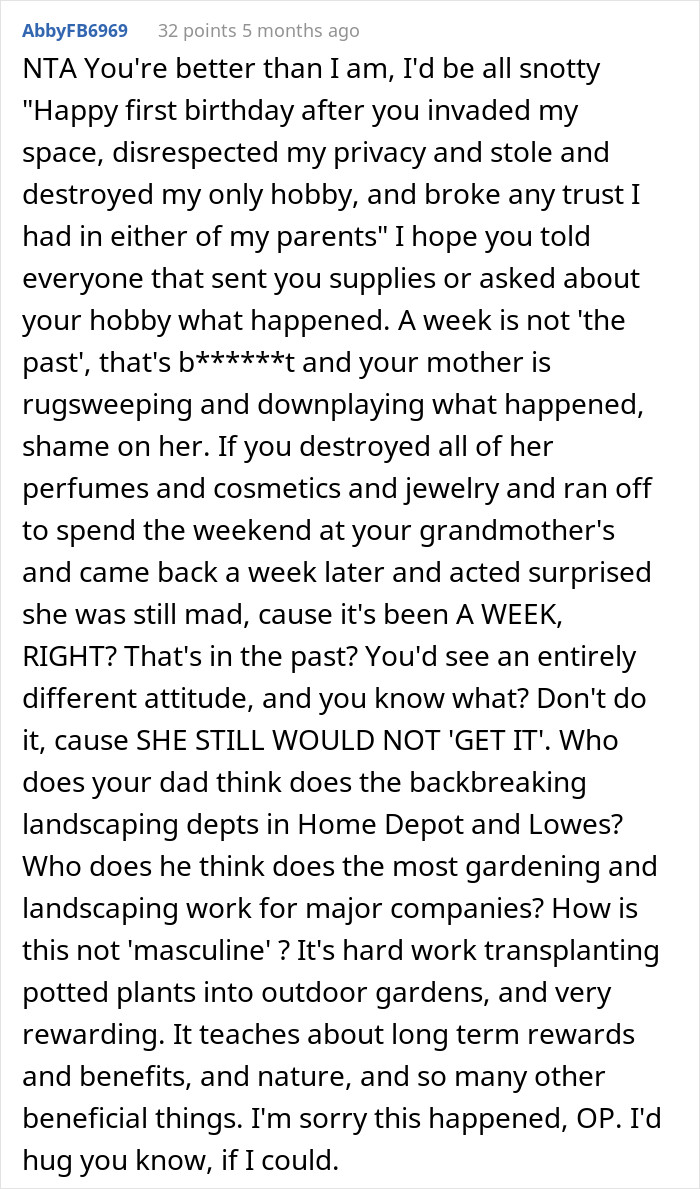
Task: Open AbbyFB6969's user profile
Action: point(74,31)
